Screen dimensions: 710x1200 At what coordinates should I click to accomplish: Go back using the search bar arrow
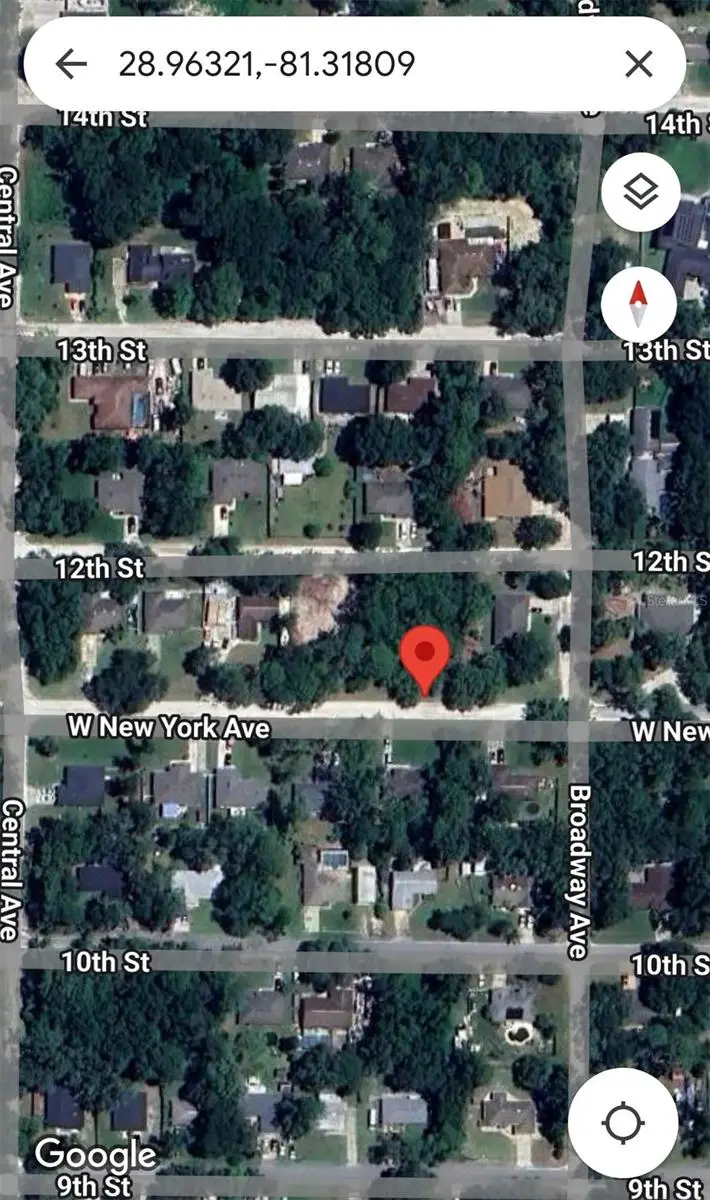[71, 65]
